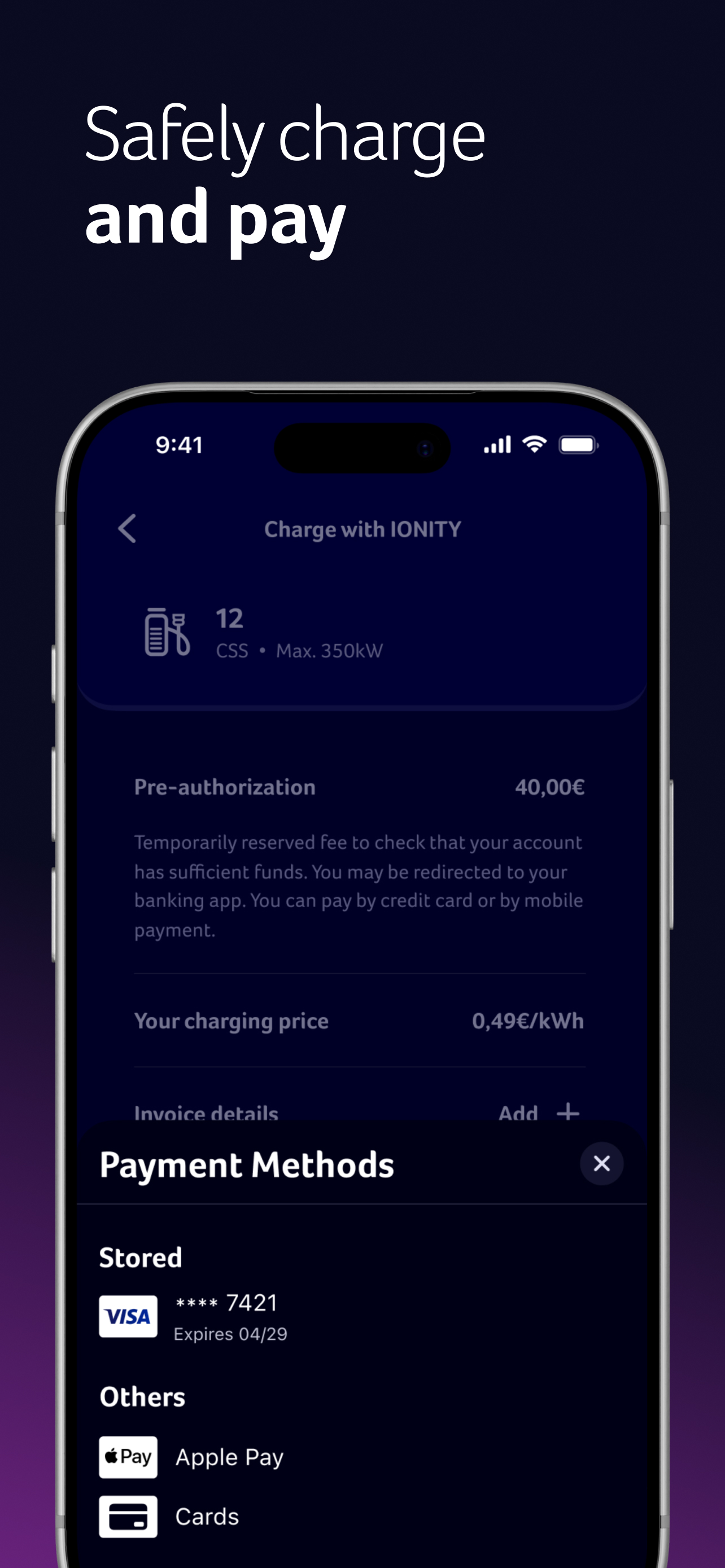Image resolution: width=725 pixels, height=1568 pixels.
Task: View the Stored payment methods section
Action: 141,1258
